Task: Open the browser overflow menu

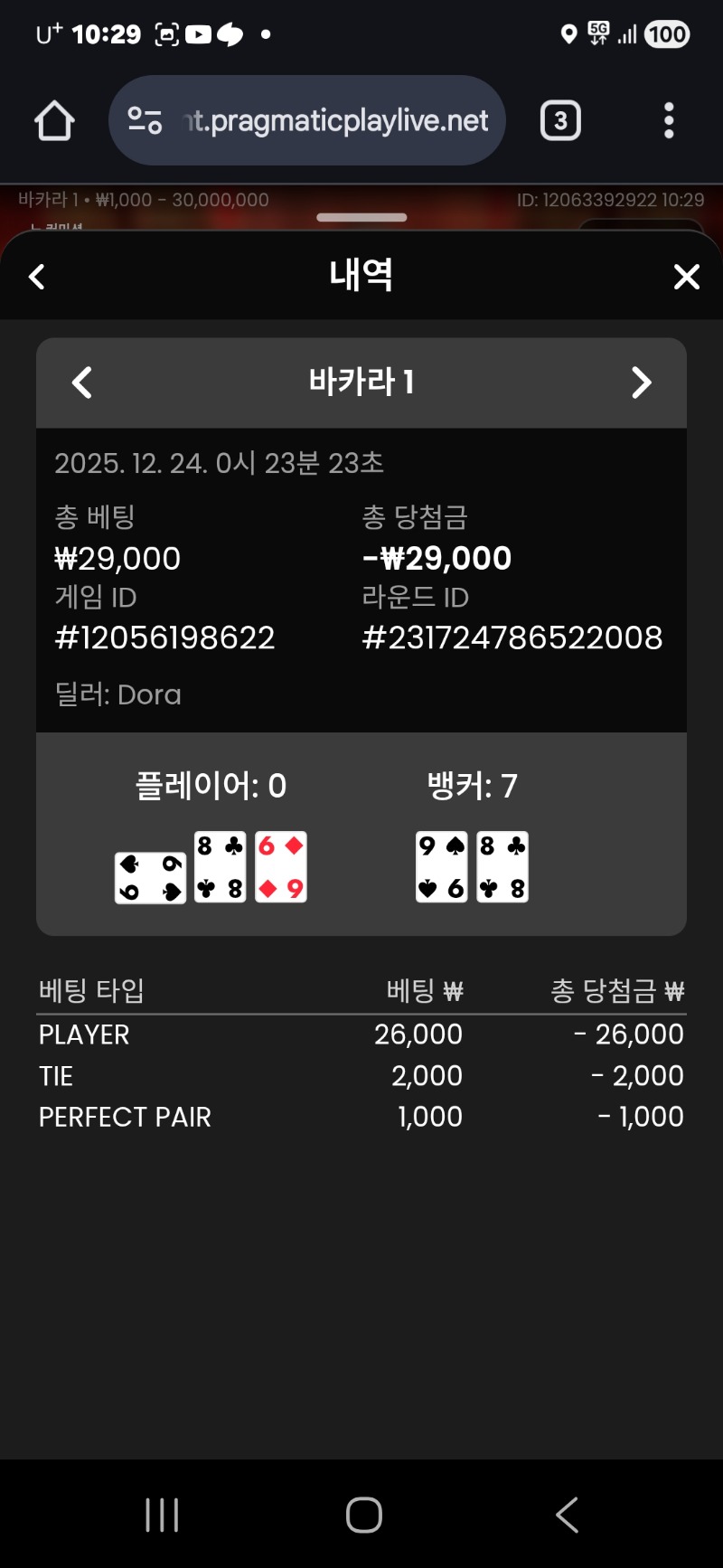Action: 669,121
